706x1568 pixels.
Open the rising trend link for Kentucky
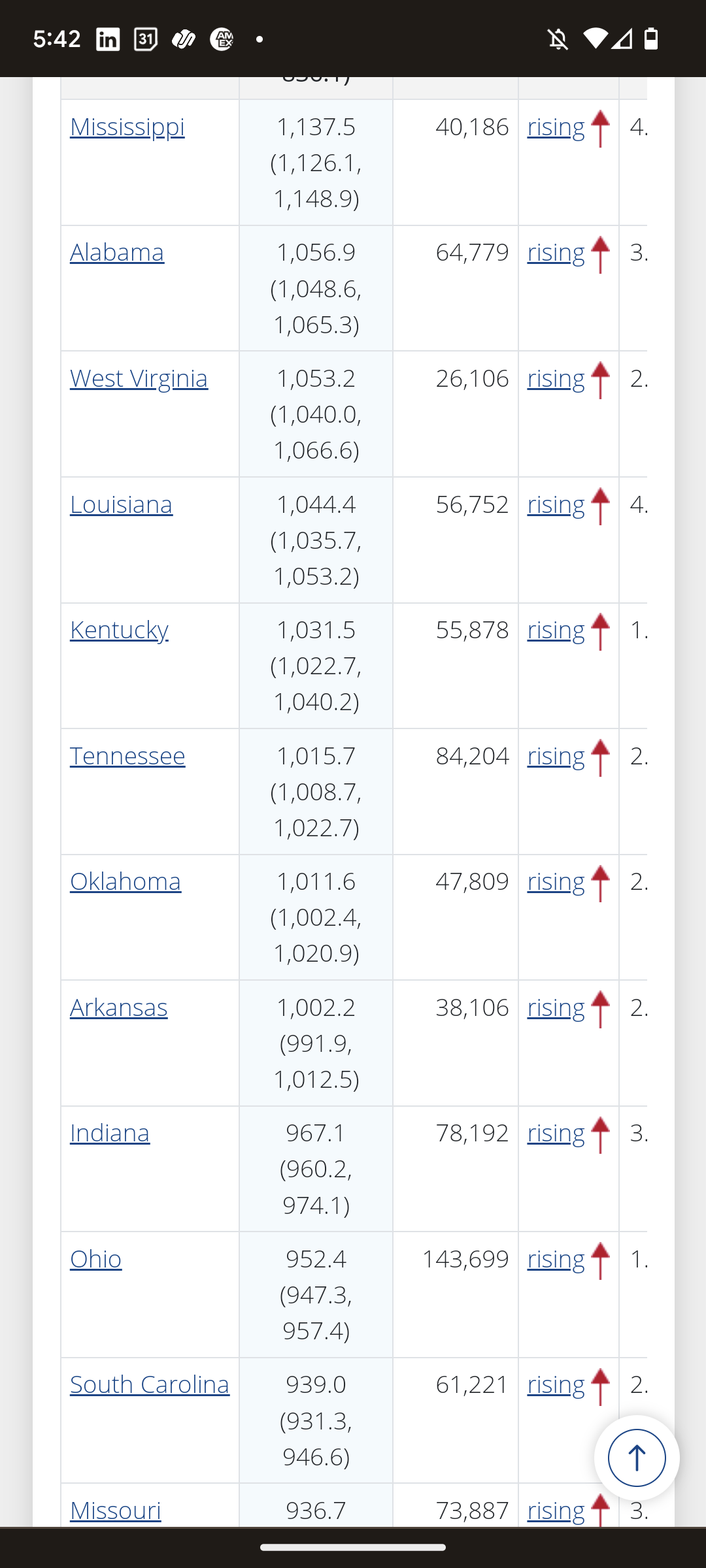coord(556,630)
